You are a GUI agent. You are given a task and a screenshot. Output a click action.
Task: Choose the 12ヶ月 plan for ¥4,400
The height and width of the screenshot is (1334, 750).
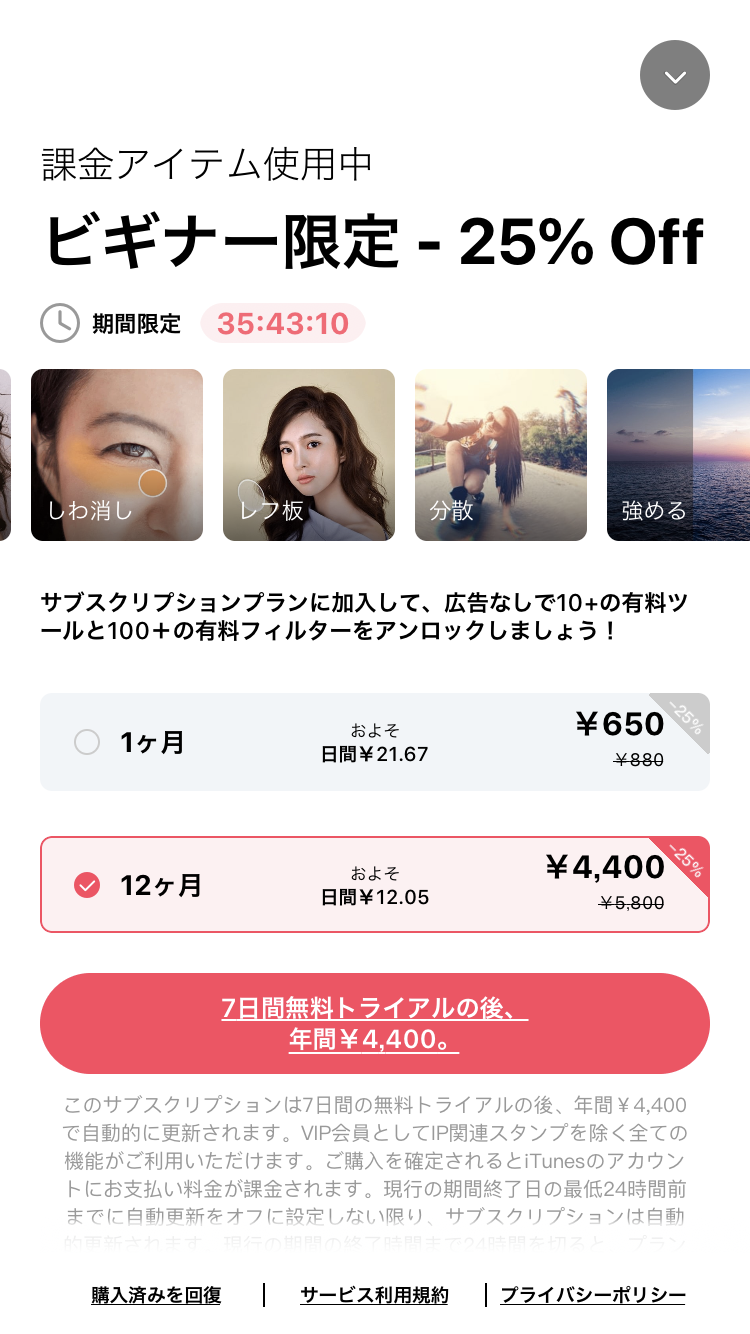tap(375, 885)
